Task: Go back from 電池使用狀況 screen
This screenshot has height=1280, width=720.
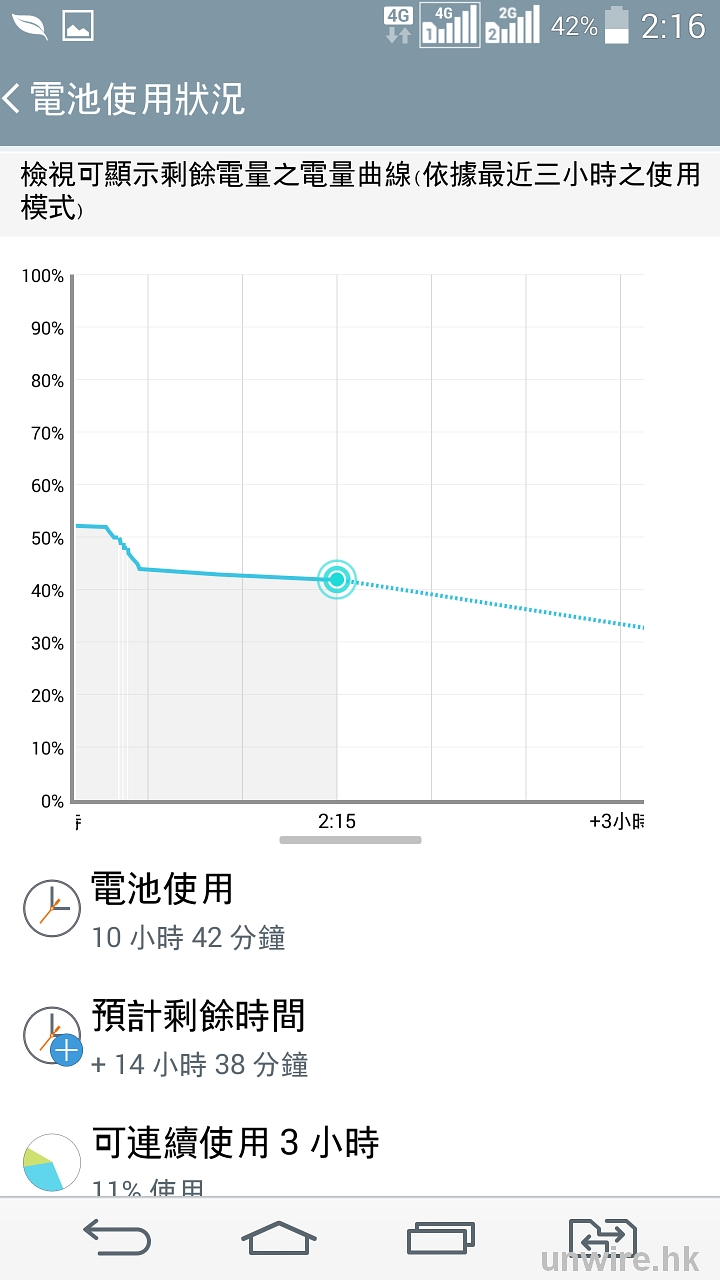Action: click(x=14, y=99)
